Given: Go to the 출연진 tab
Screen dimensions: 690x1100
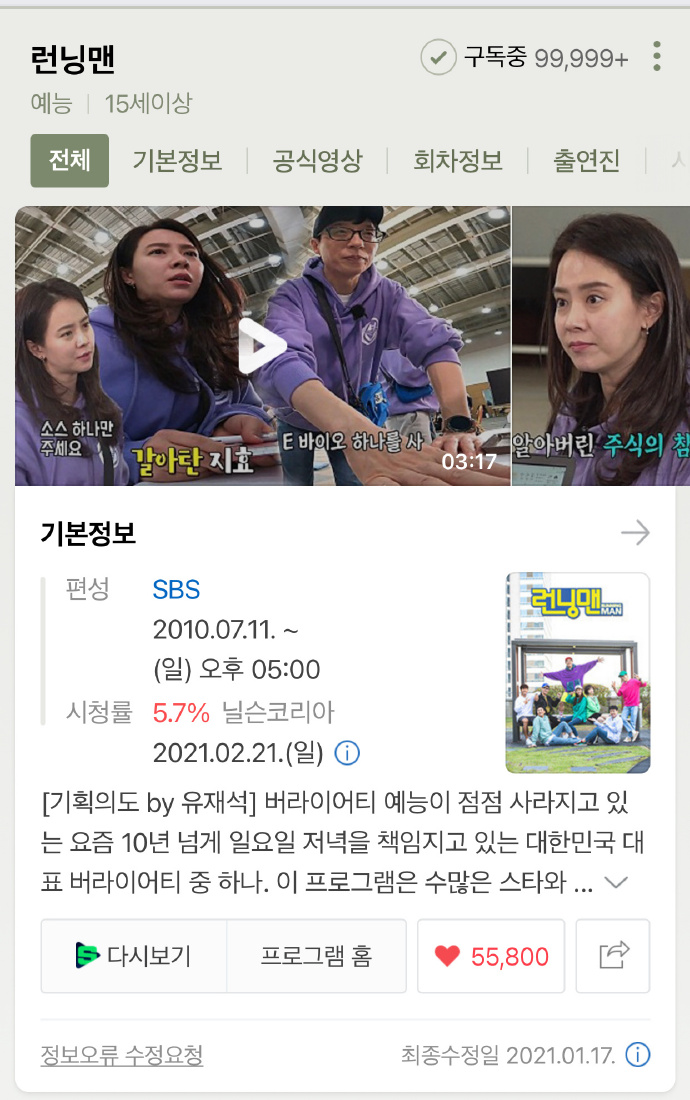Looking at the screenshot, I should [587, 161].
